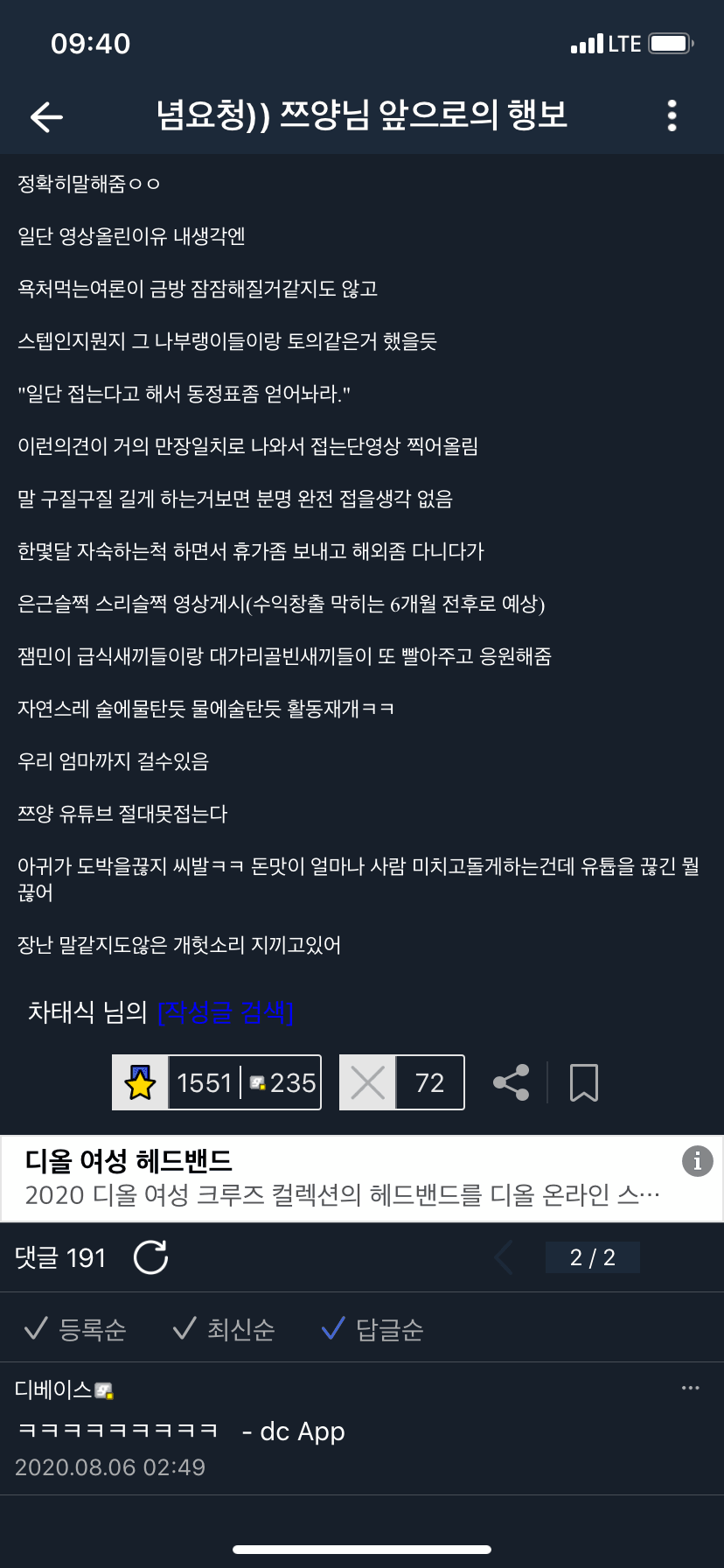Open the 2 / 2 page selector

coord(592,1257)
